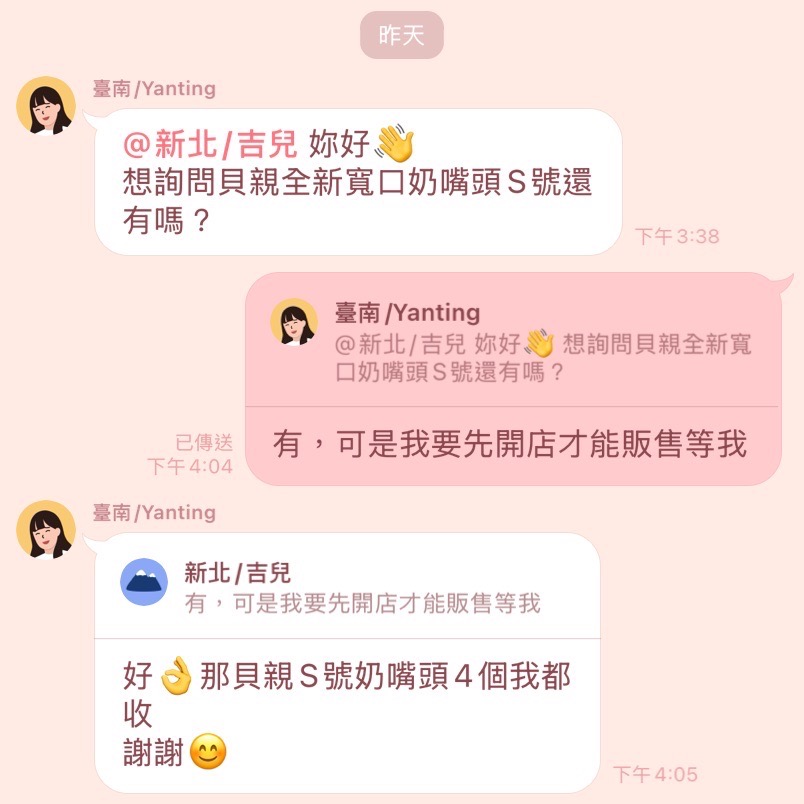
Task: Jump to quoted 新北/吉兒 reply in last message
Action: (x=347, y=587)
